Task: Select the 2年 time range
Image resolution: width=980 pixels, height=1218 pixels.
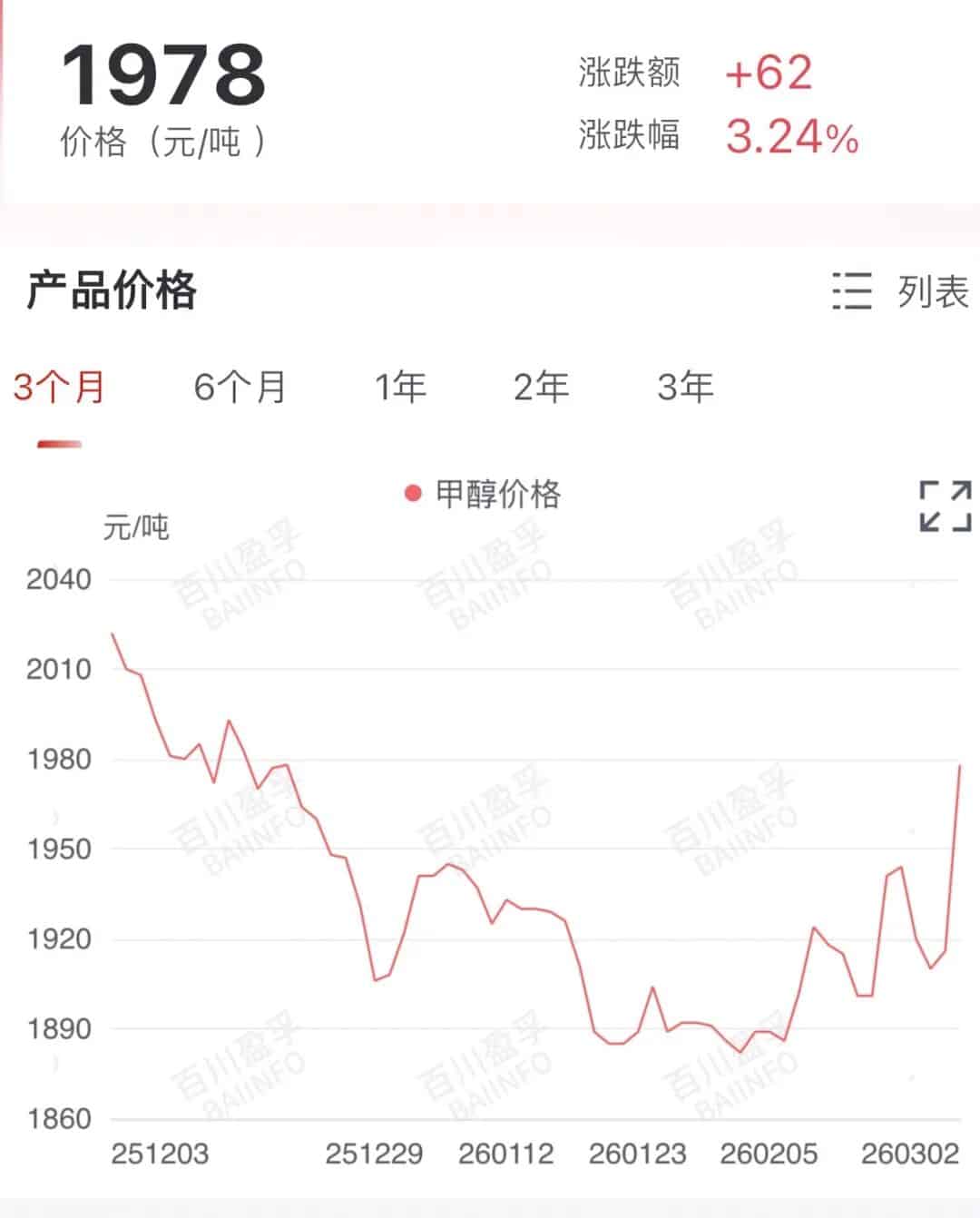Action: click(x=541, y=388)
